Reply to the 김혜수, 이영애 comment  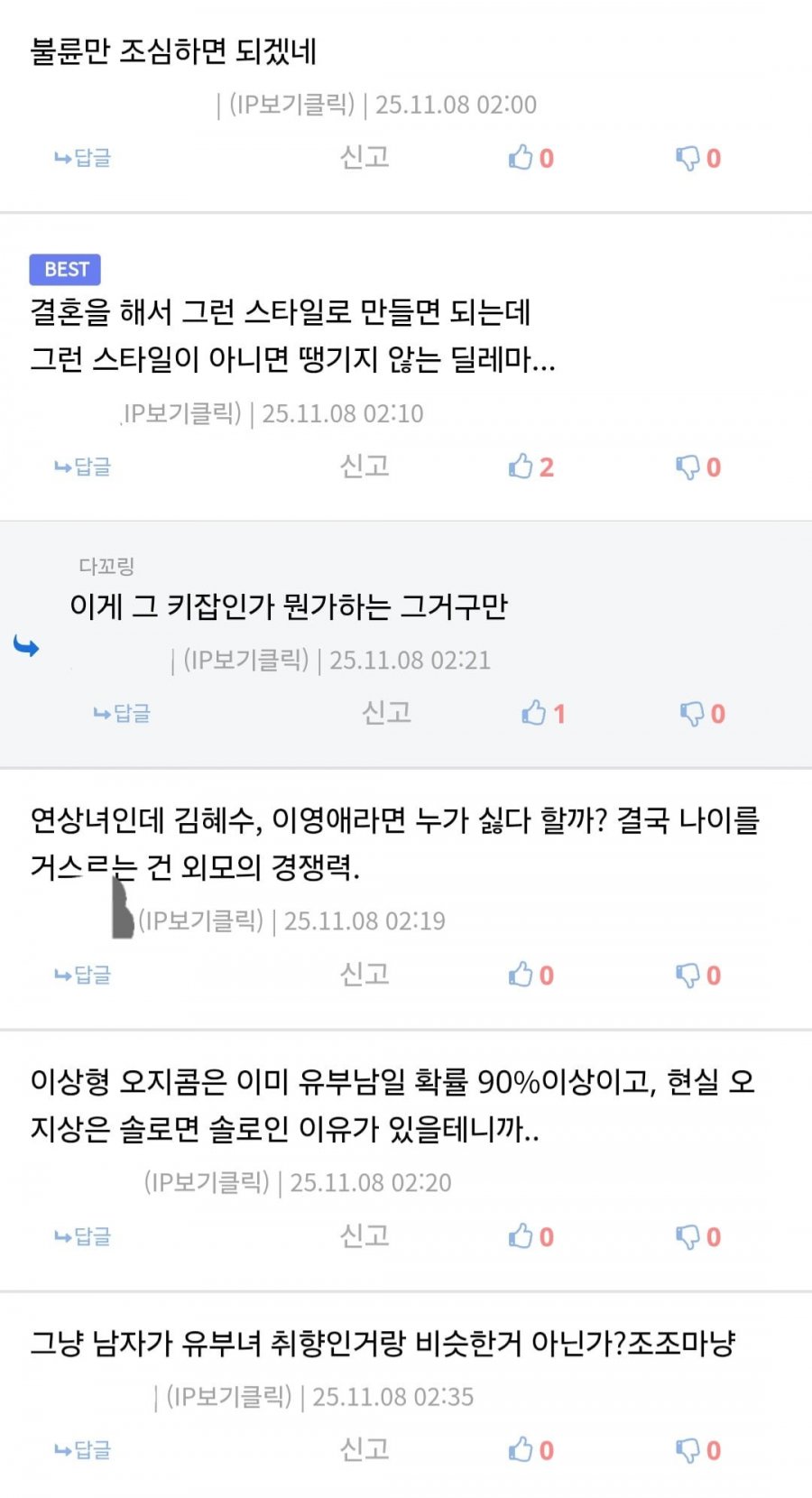[83, 975]
